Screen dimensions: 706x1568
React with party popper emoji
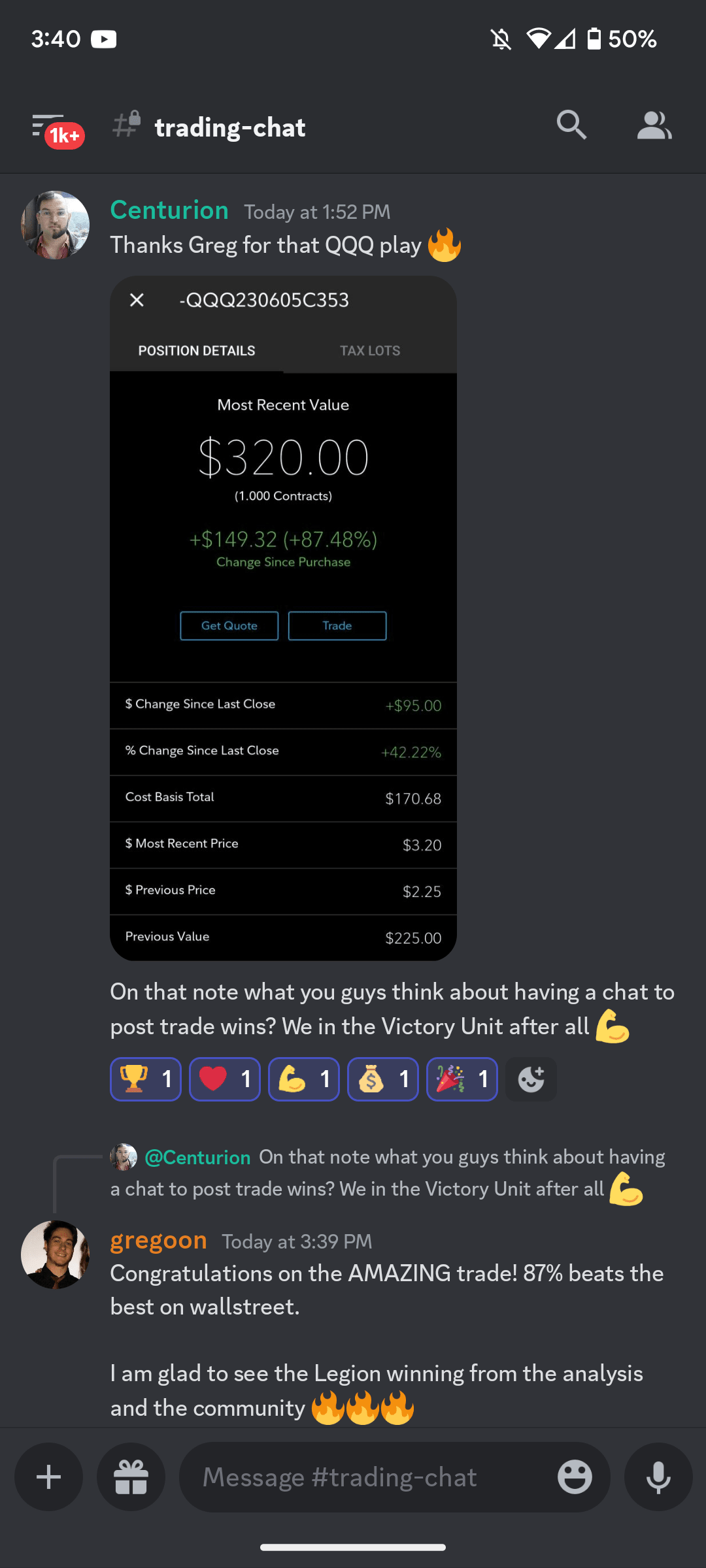click(462, 1079)
